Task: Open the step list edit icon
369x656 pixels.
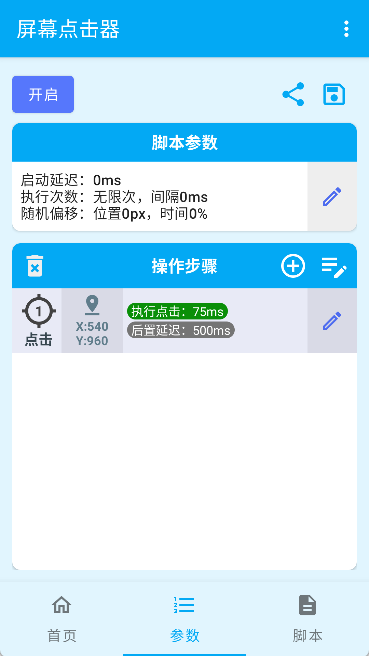Action: (x=334, y=267)
